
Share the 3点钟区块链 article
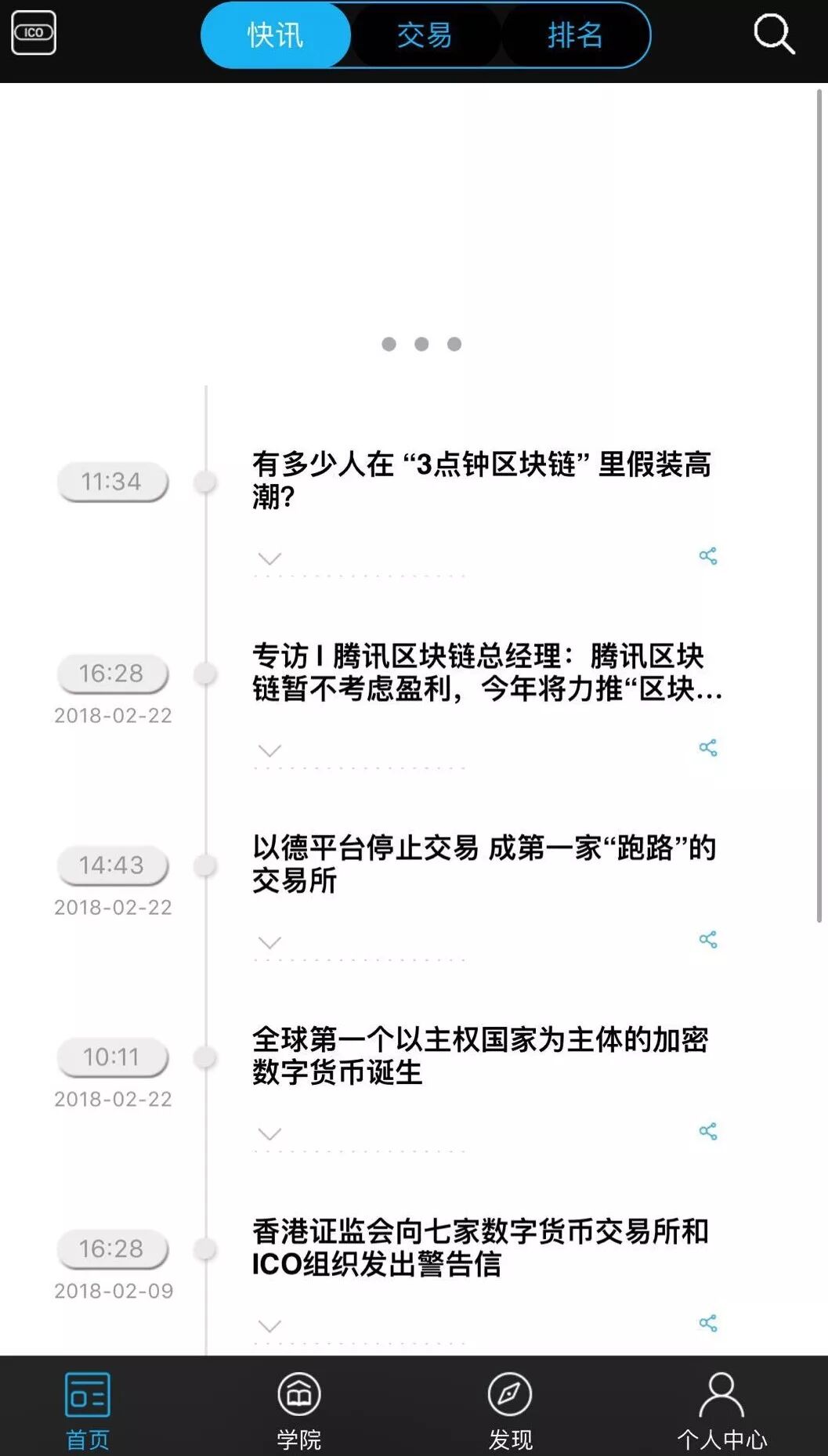(707, 556)
